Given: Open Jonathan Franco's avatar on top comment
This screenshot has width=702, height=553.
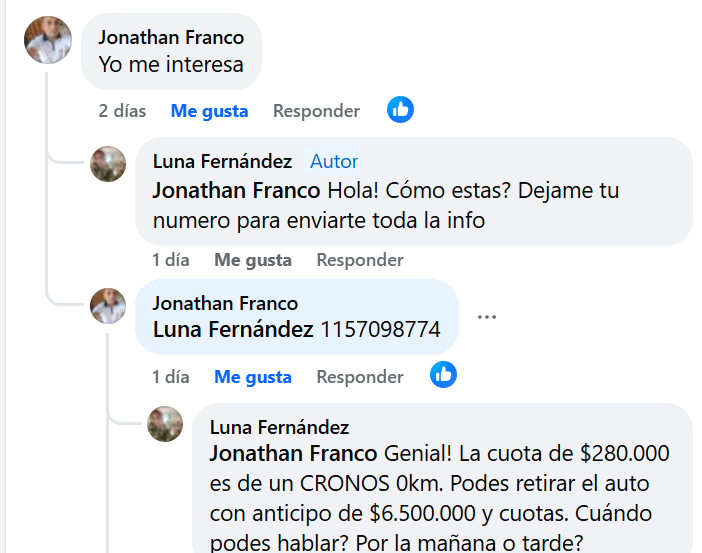Looking at the screenshot, I should [48, 41].
